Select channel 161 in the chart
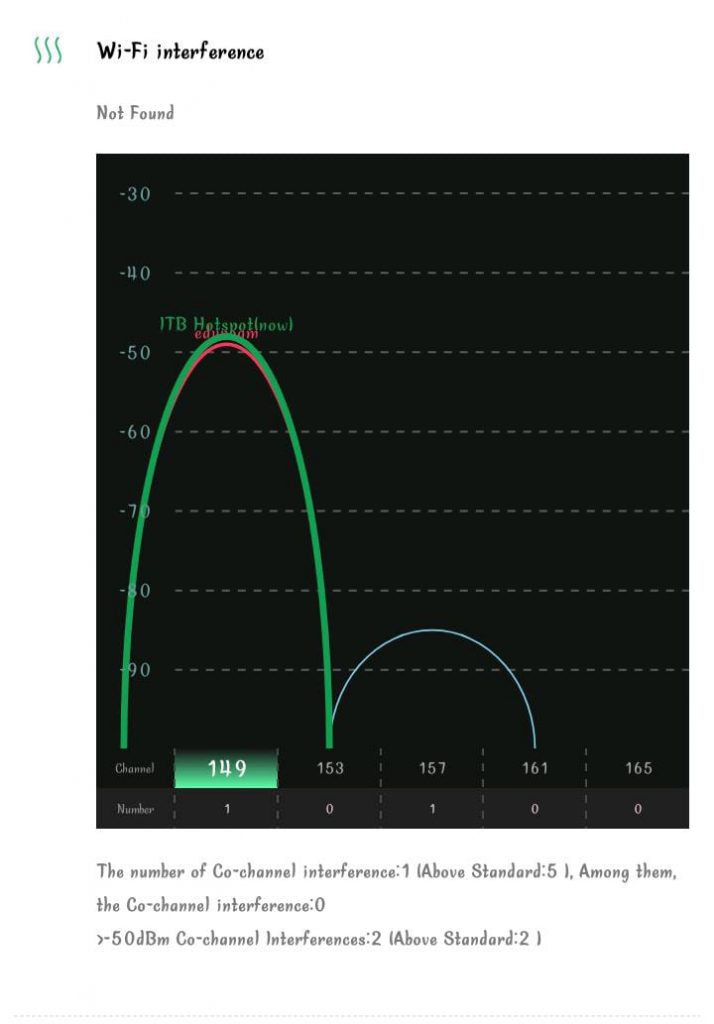Viewport: 714px width, 1024px height. tap(535, 768)
